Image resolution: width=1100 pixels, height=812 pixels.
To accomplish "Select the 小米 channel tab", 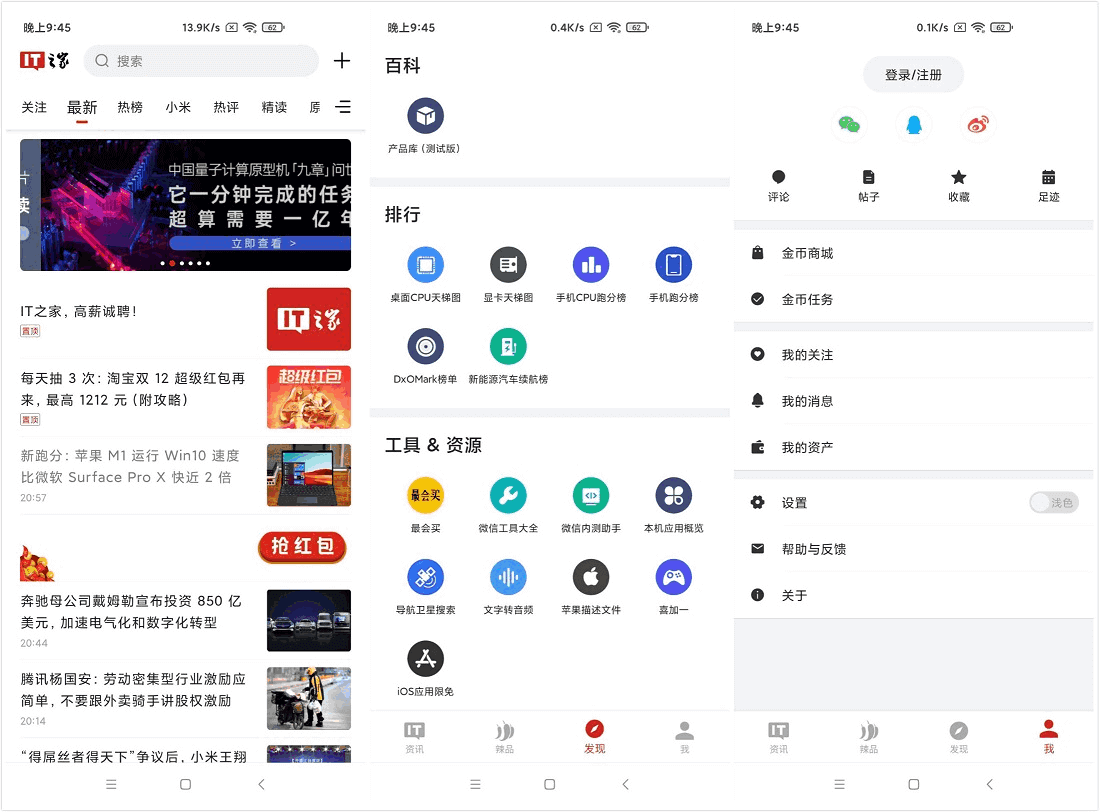I will coord(178,107).
